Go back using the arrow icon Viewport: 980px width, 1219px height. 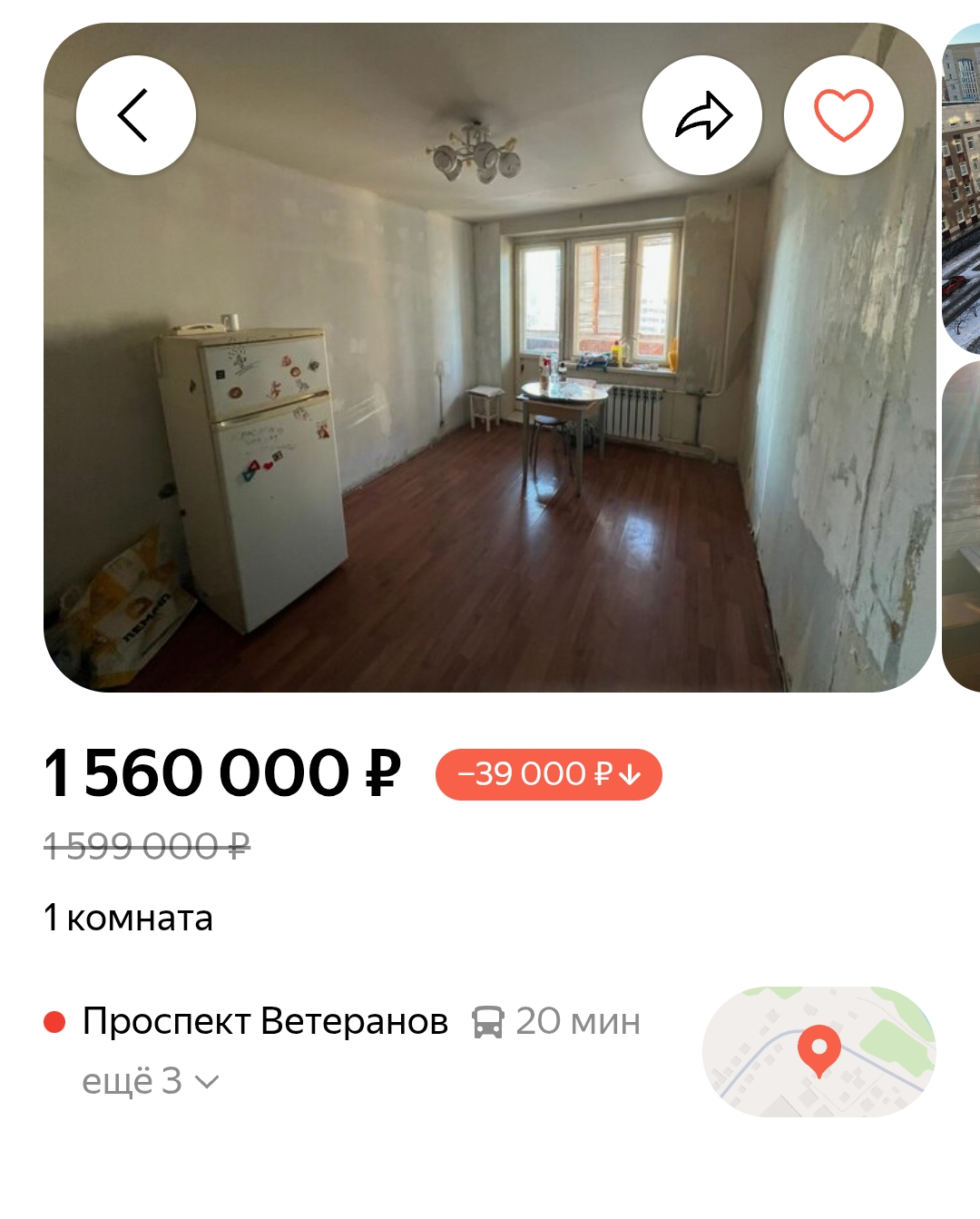pos(135,115)
